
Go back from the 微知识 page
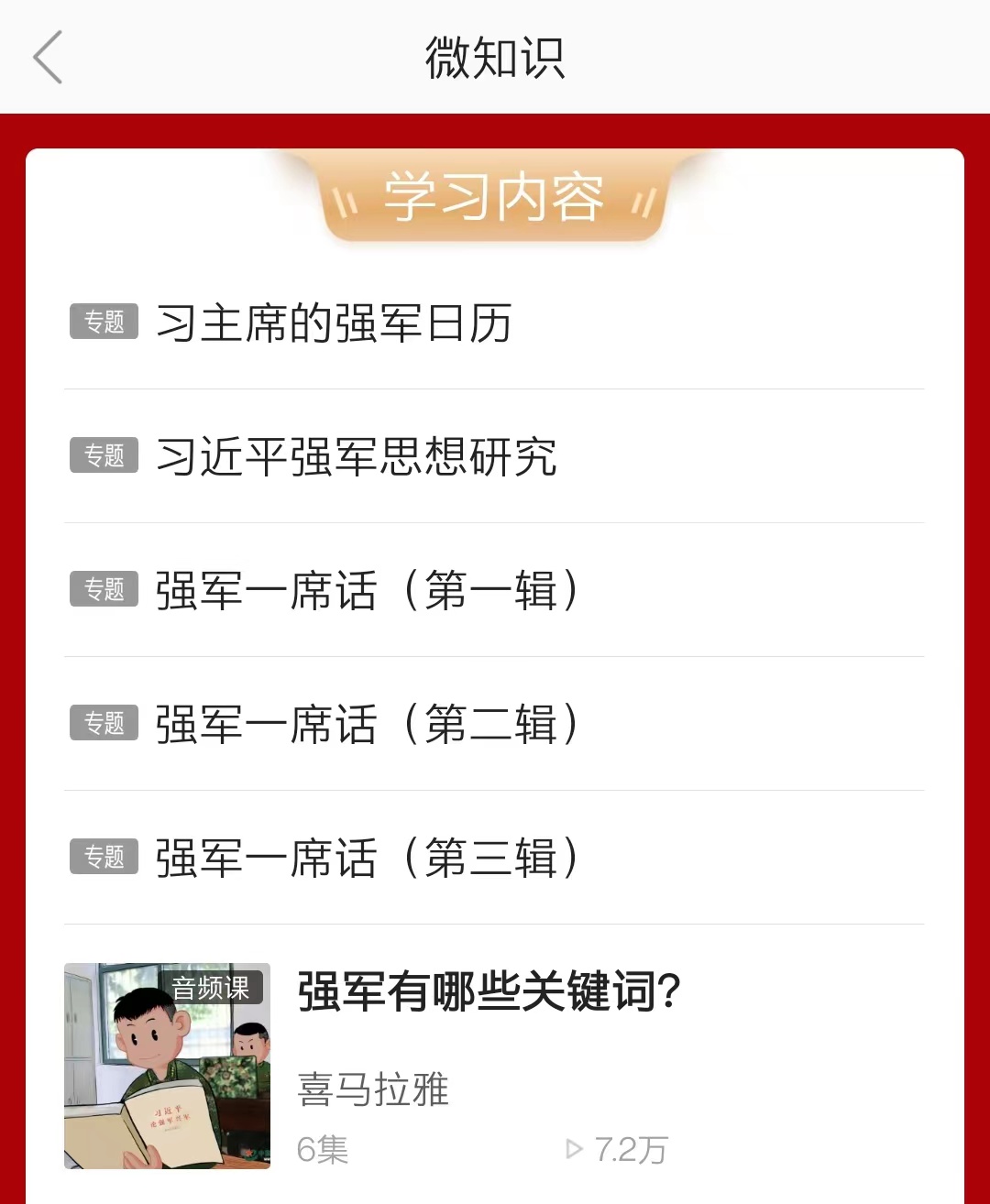[x=48, y=57]
